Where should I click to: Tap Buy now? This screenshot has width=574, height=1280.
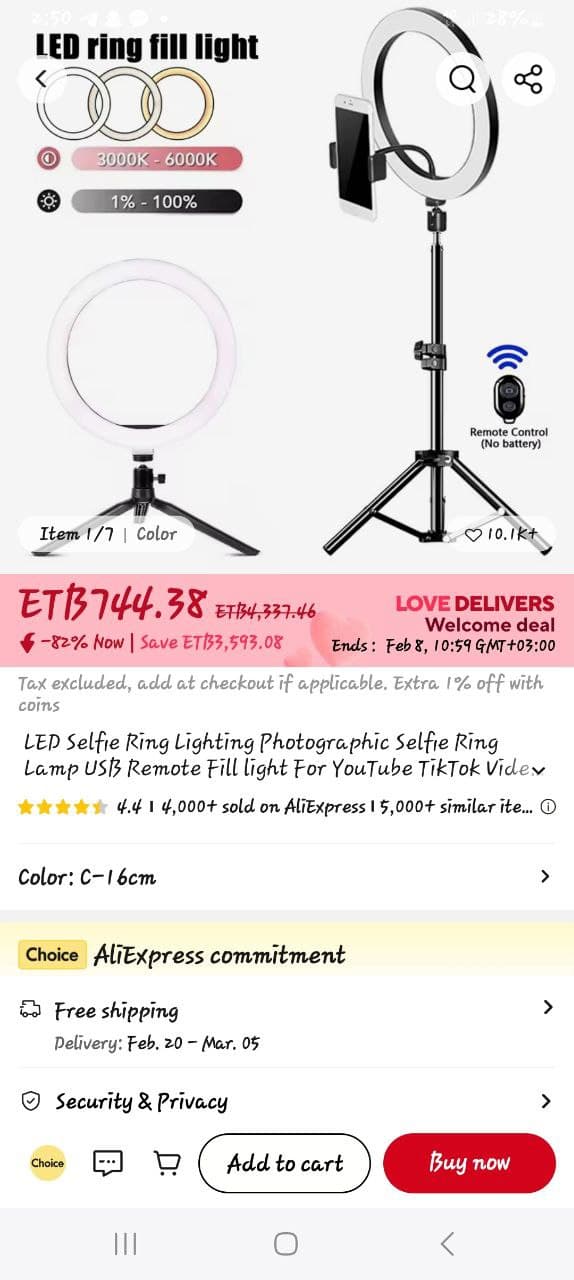[x=469, y=1163]
